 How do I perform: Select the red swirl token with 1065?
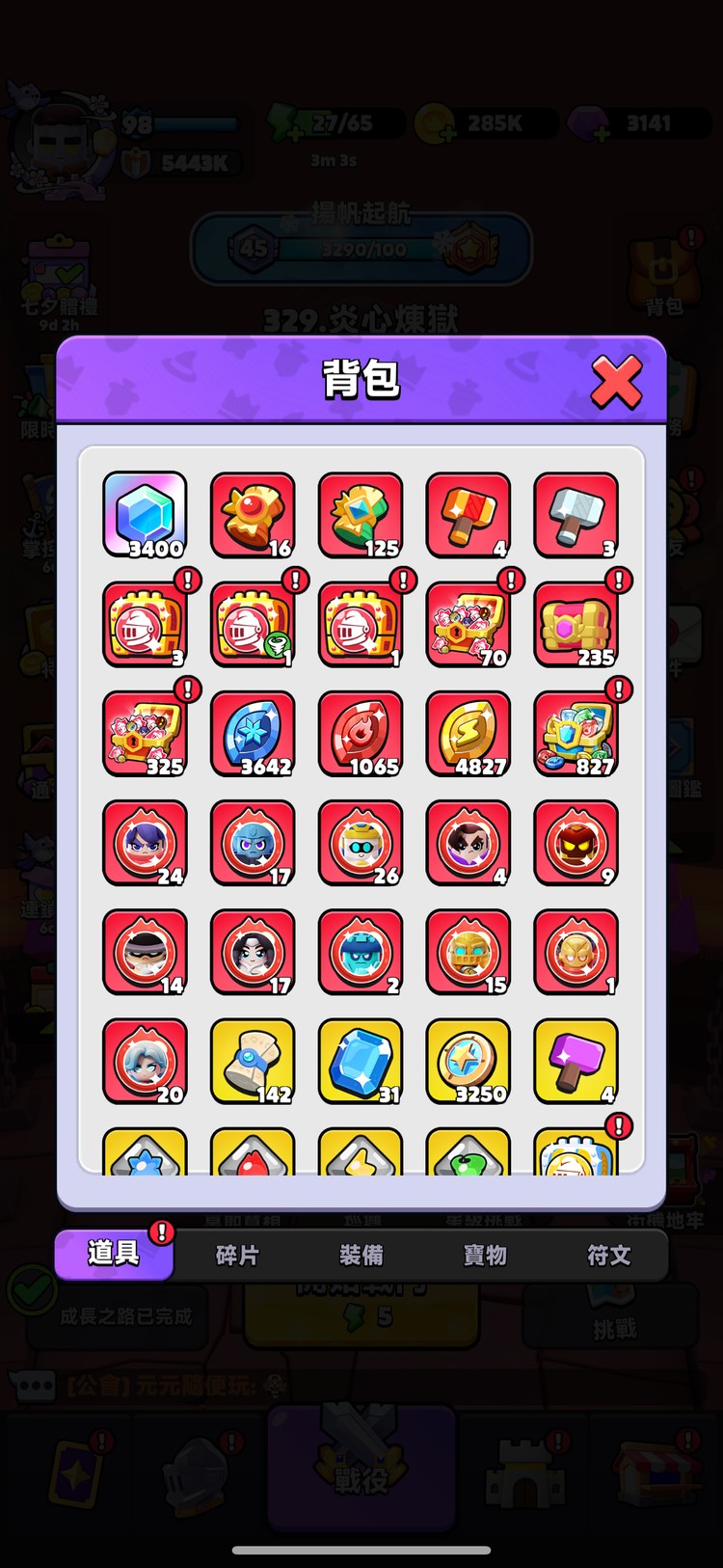click(x=361, y=734)
